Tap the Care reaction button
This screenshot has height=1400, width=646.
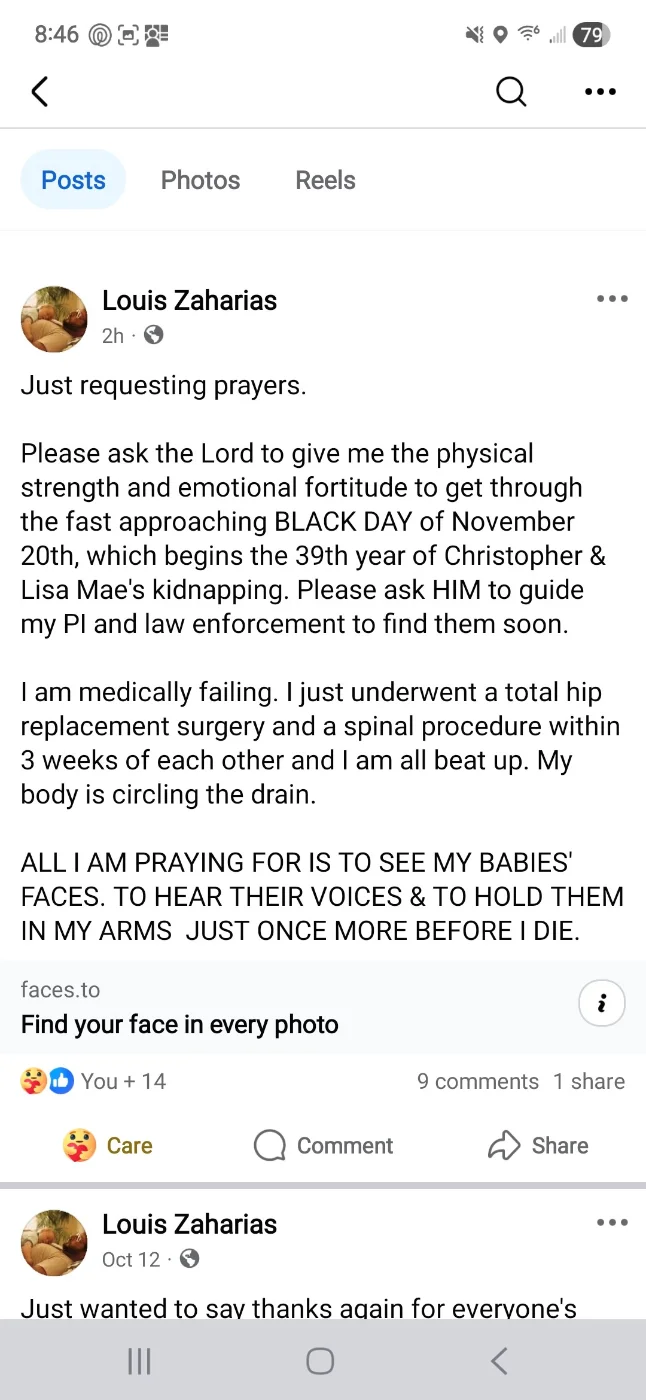pos(108,1145)
